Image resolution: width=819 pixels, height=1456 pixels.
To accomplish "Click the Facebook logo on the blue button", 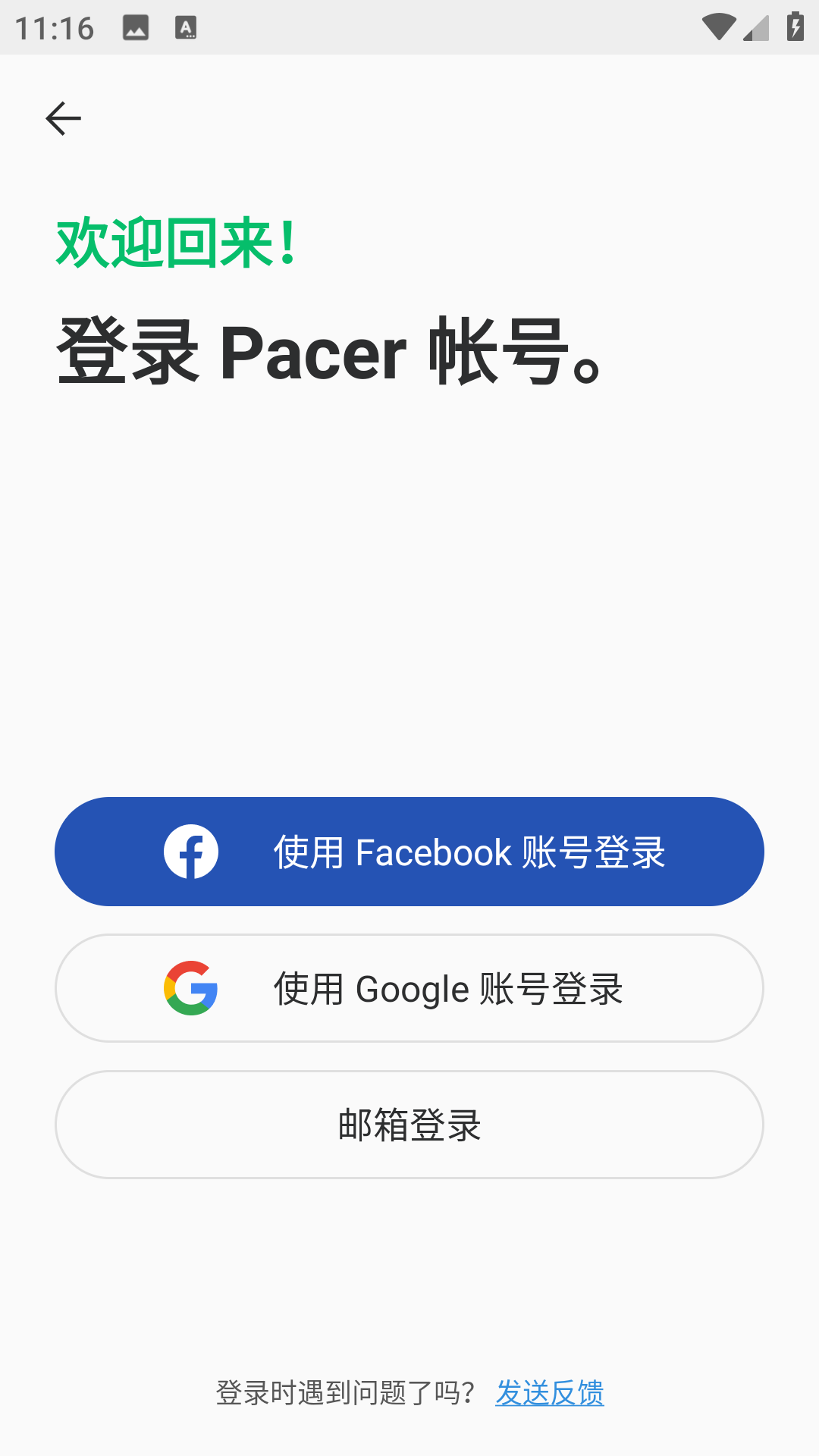I will point(192,852).
